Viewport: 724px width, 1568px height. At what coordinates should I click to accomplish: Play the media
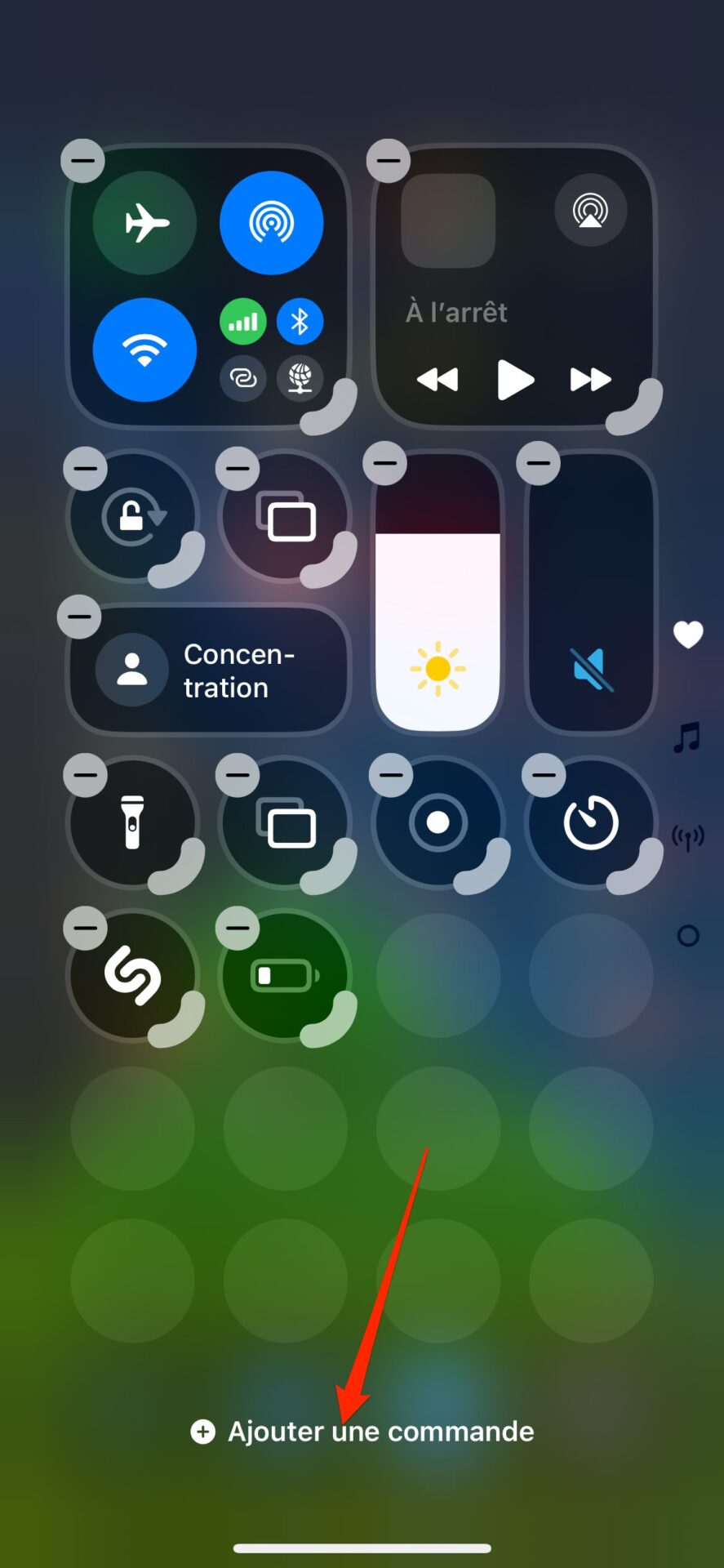point(515,380)
